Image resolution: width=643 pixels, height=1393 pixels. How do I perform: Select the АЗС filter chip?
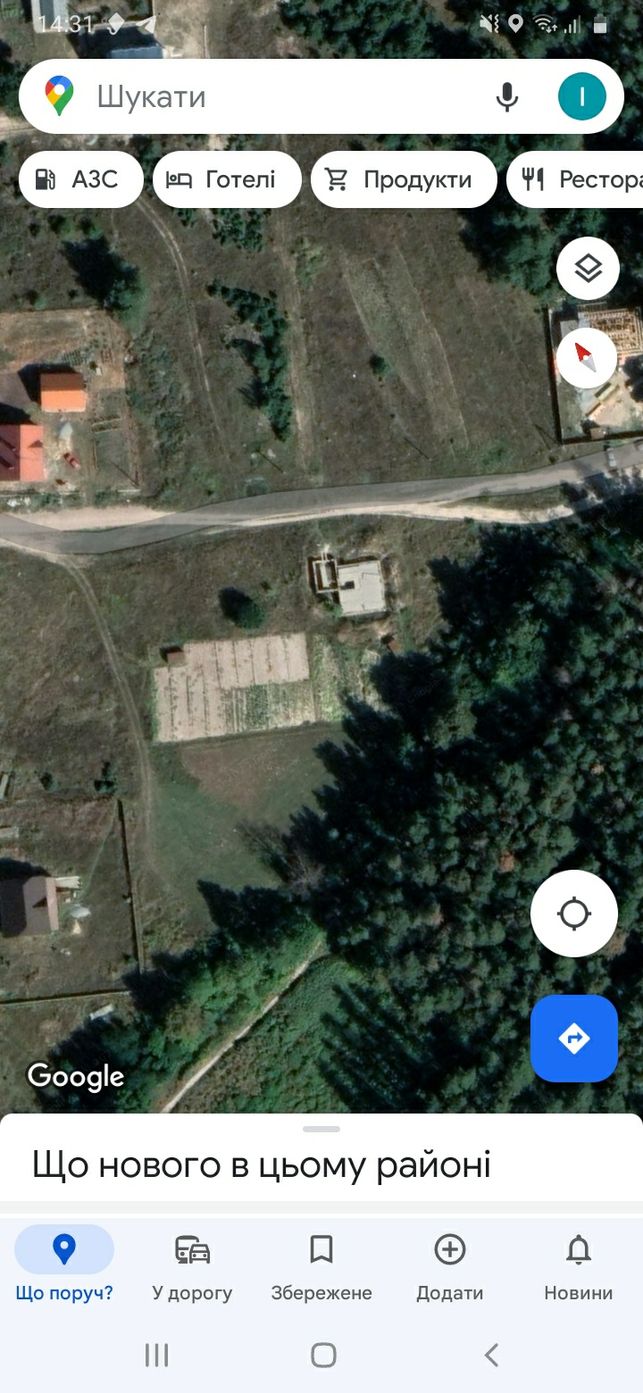tap(81, 180)
